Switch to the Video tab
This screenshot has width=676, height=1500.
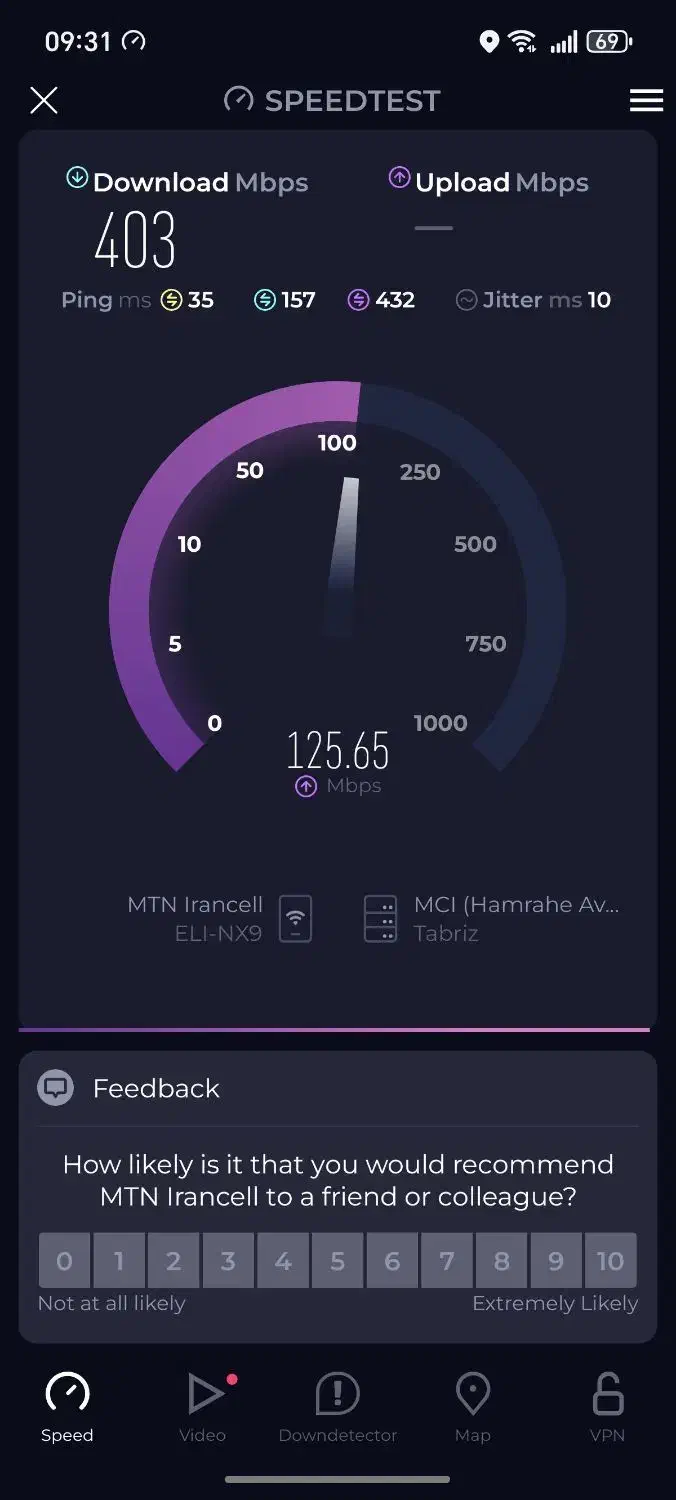tap(203, 1406)
